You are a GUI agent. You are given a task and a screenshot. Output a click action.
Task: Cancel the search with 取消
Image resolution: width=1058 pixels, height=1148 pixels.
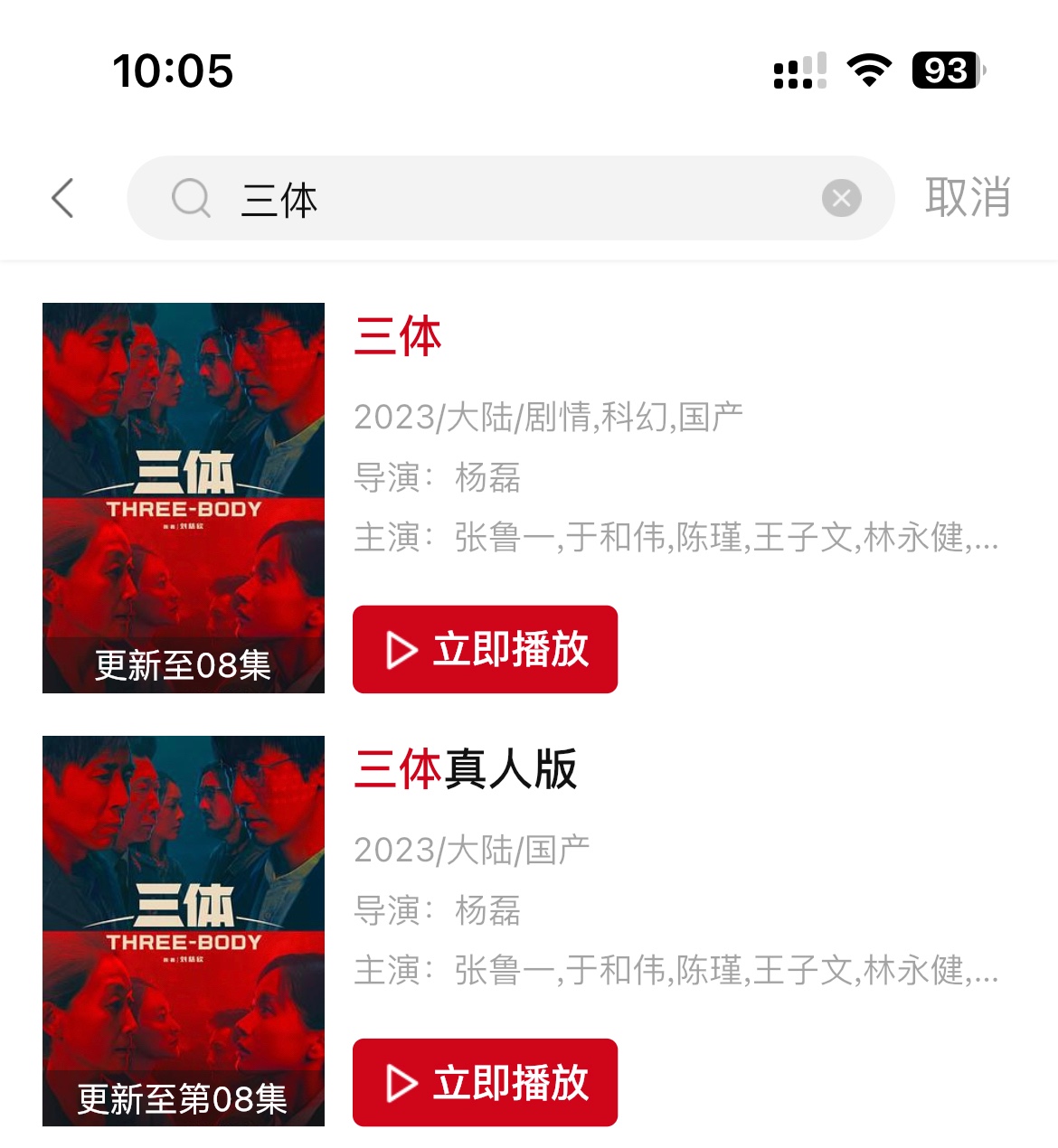tap(967, 198)
